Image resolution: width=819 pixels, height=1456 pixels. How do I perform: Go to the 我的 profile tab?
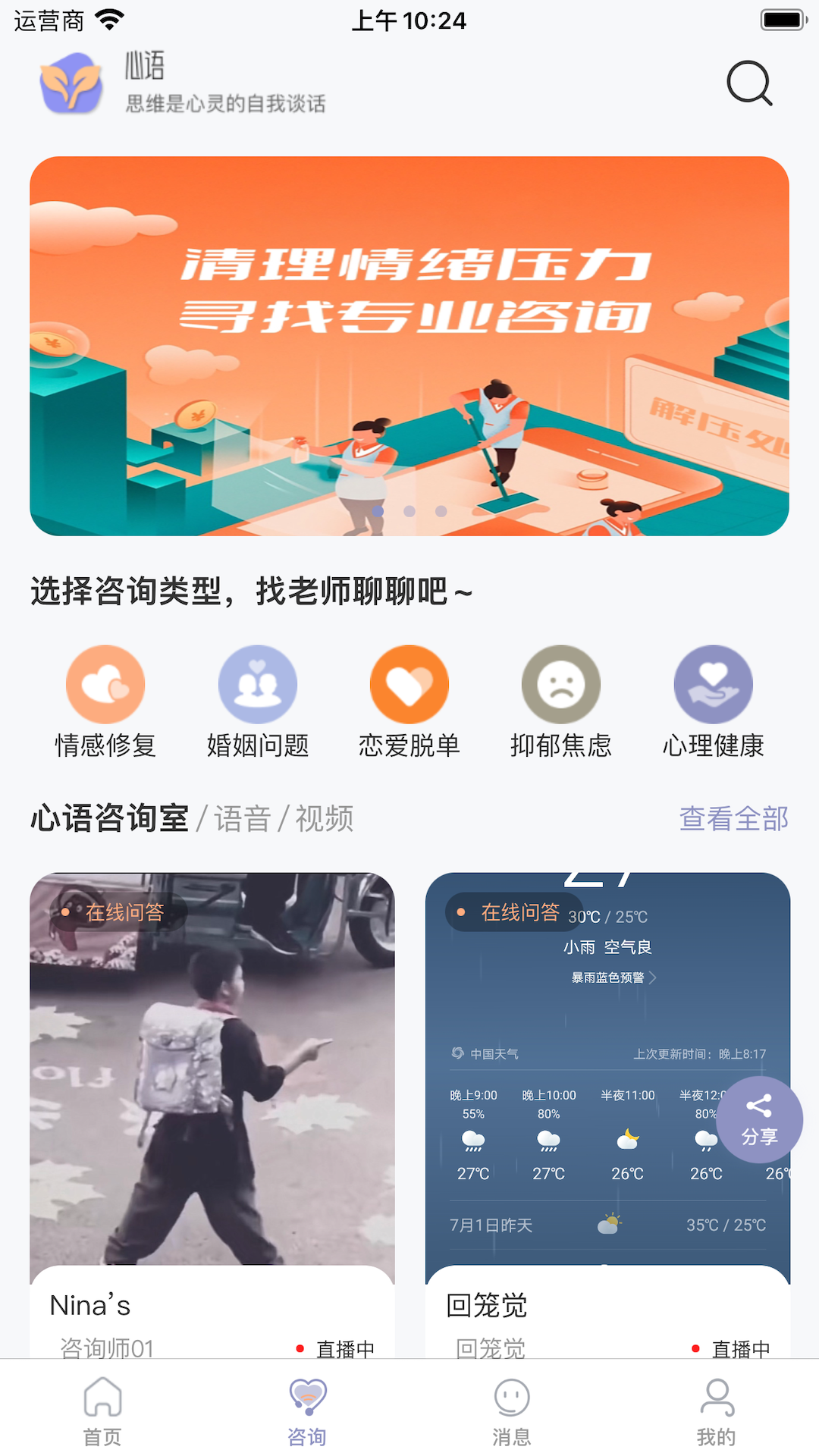pos(717,1410)
